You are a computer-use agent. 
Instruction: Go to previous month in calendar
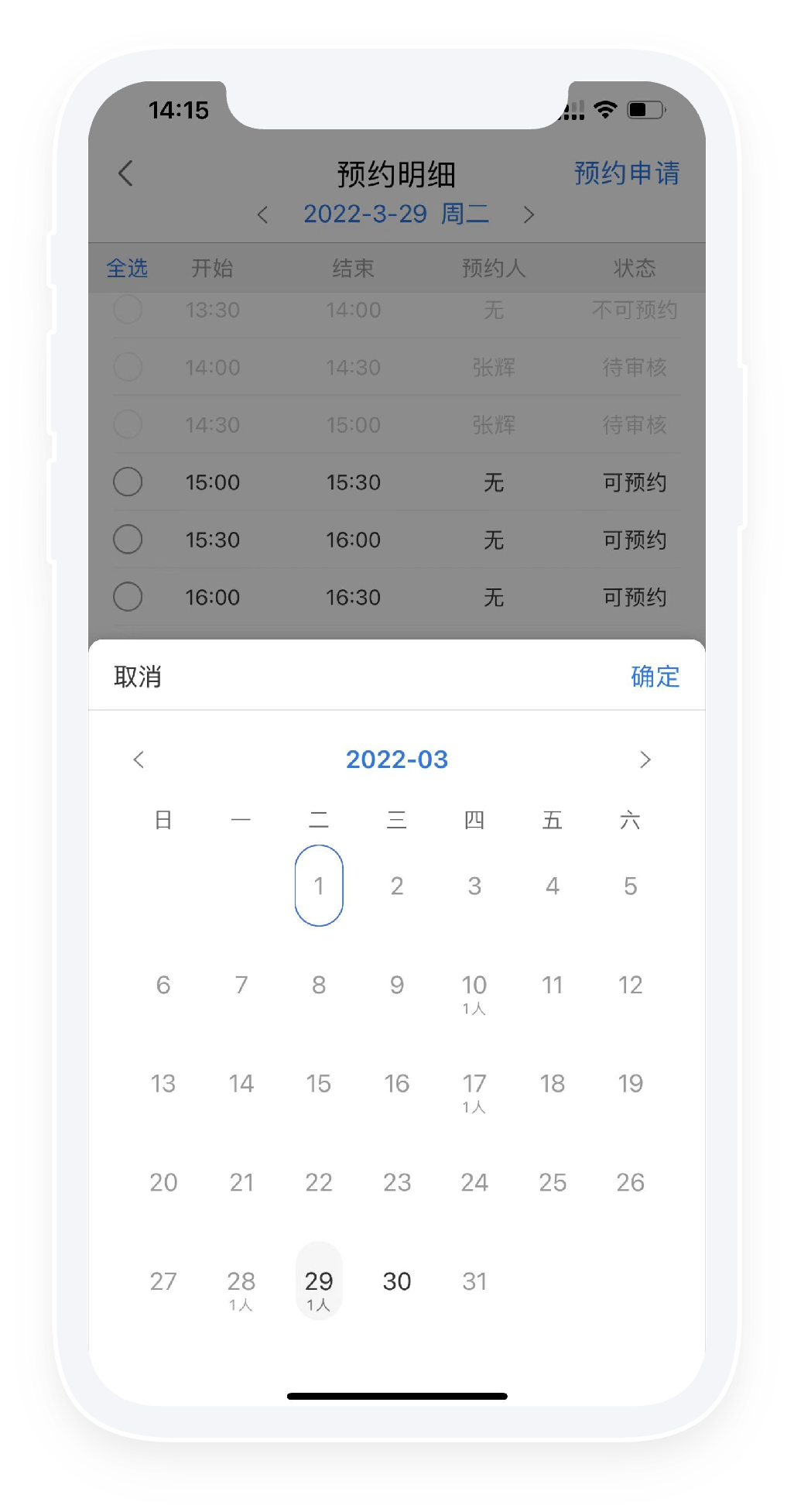pyautogui.click(x=139, y=759)
